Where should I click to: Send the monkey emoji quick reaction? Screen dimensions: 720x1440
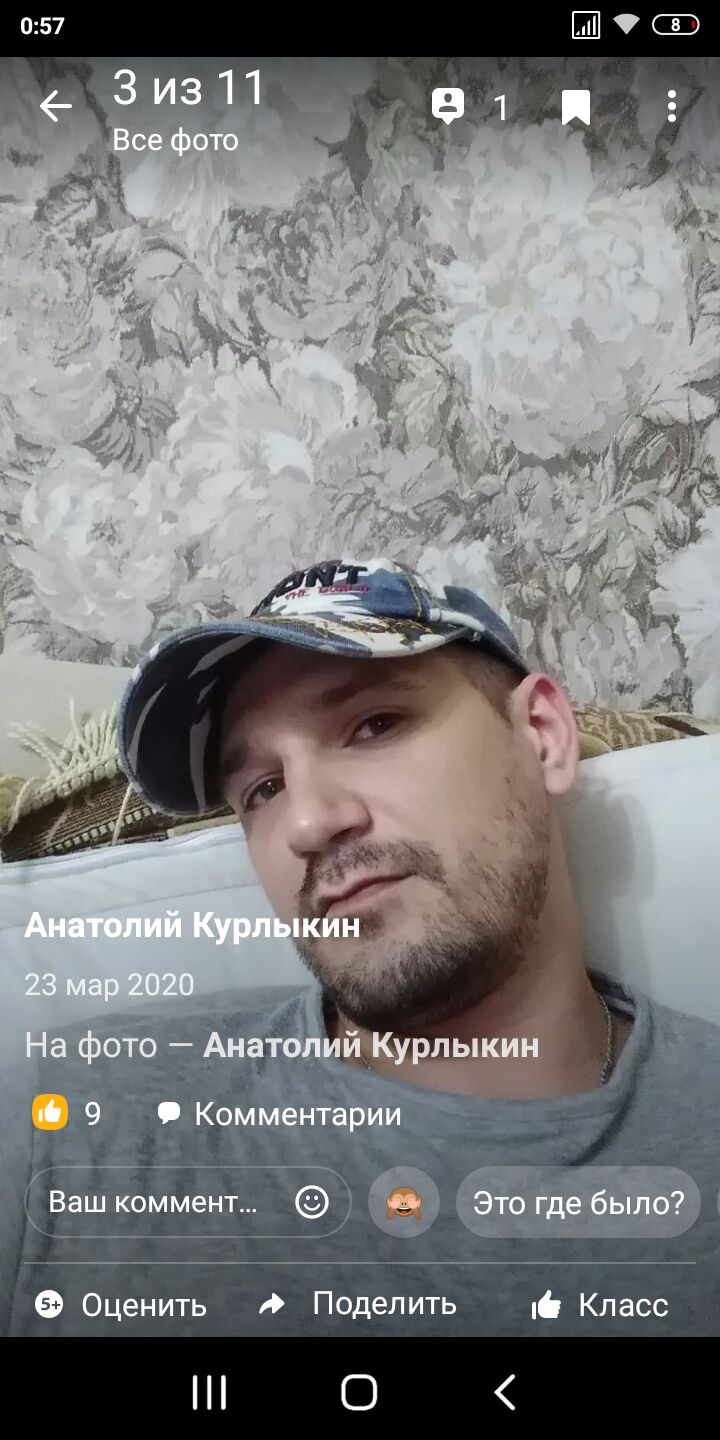tap(404, 1202)
